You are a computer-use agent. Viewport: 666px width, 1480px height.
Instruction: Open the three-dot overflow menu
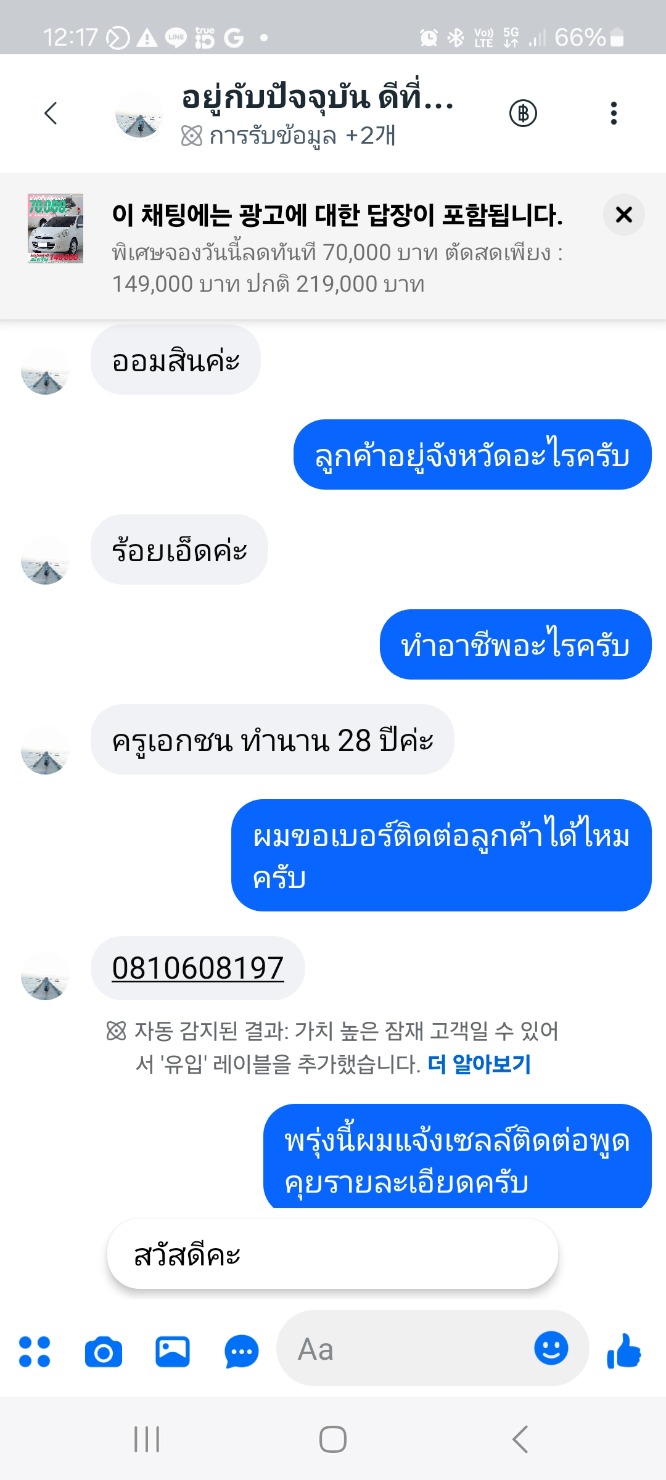614,113
